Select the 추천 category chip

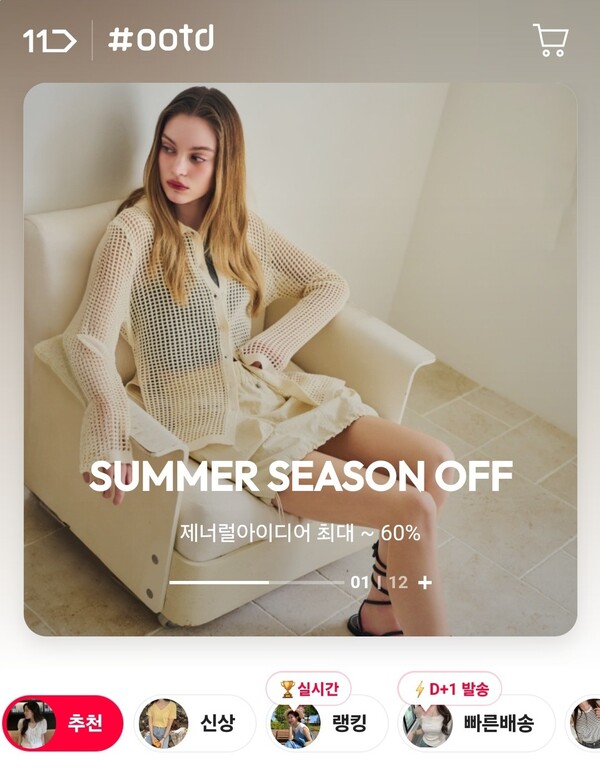[63, 723]
